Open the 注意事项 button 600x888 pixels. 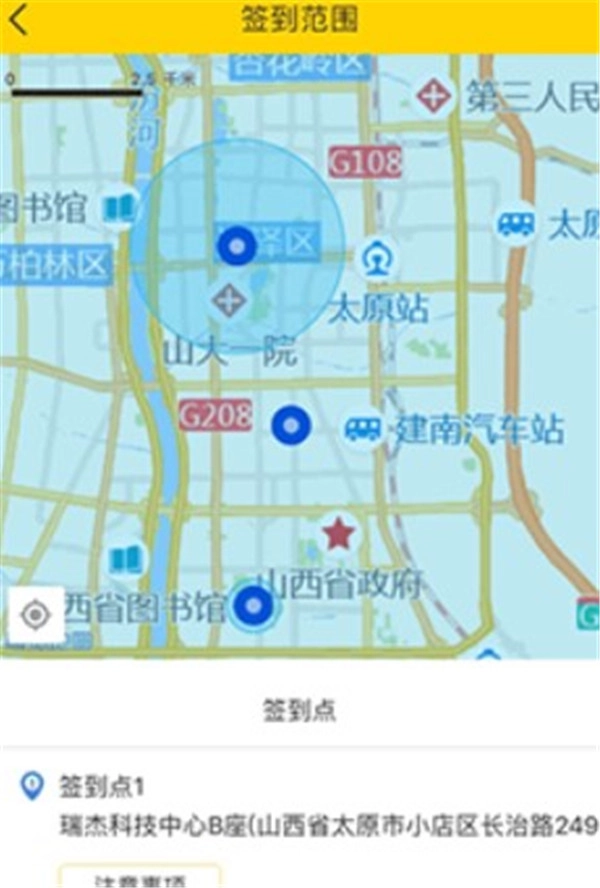pyautogui.click(x=140, y=877)
